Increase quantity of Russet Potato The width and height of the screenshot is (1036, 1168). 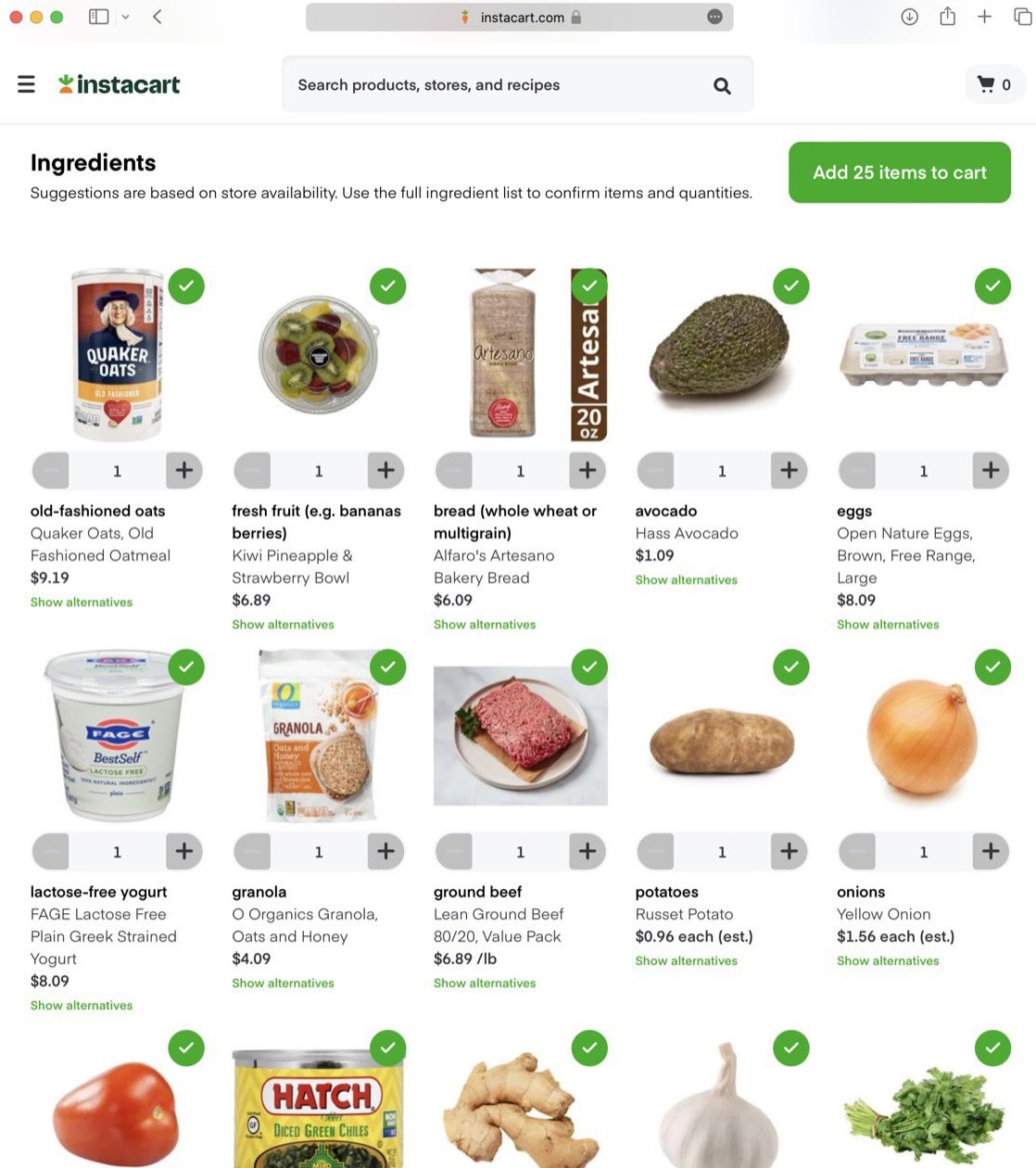click(x=789, y=851)
